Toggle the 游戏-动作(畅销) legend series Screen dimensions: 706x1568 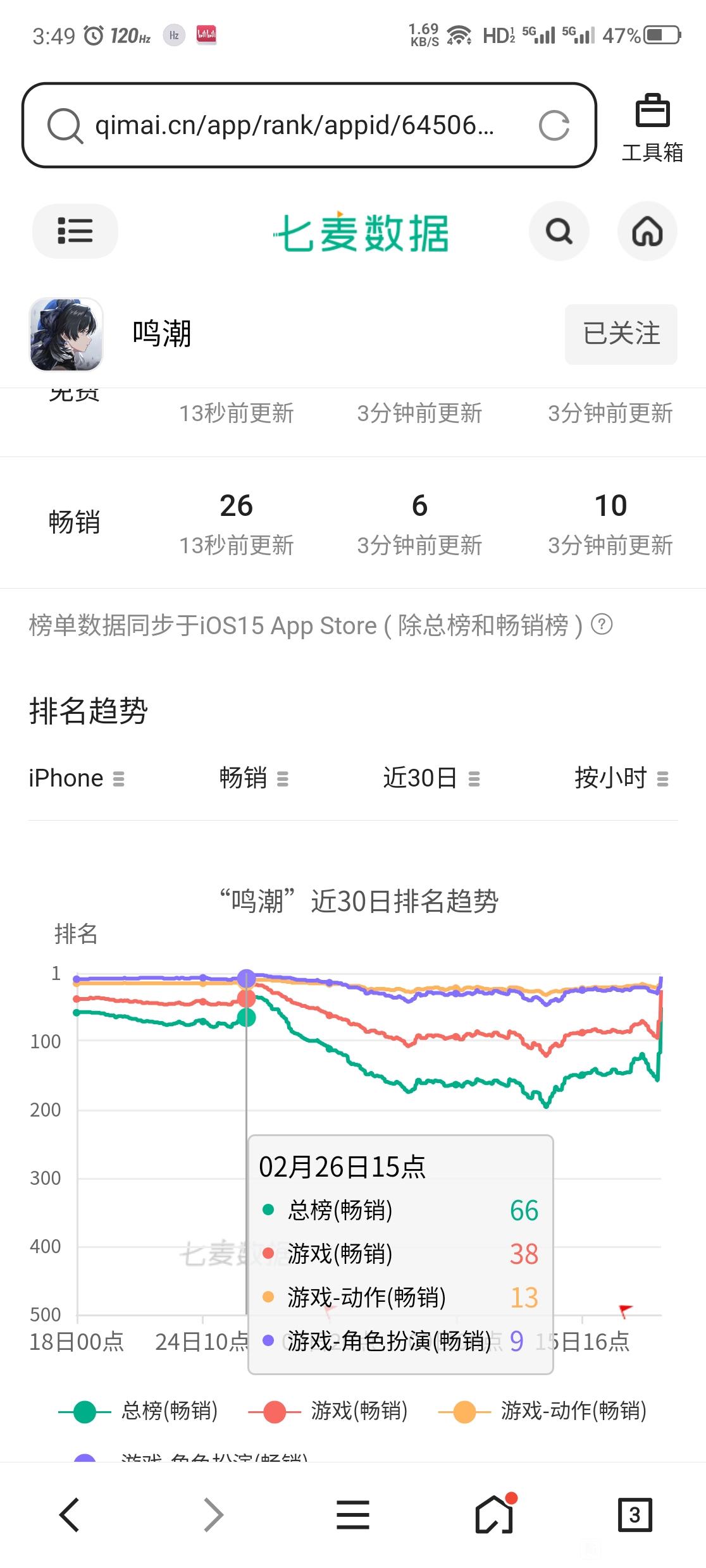pyautogui.click(x=542, y=1411)
